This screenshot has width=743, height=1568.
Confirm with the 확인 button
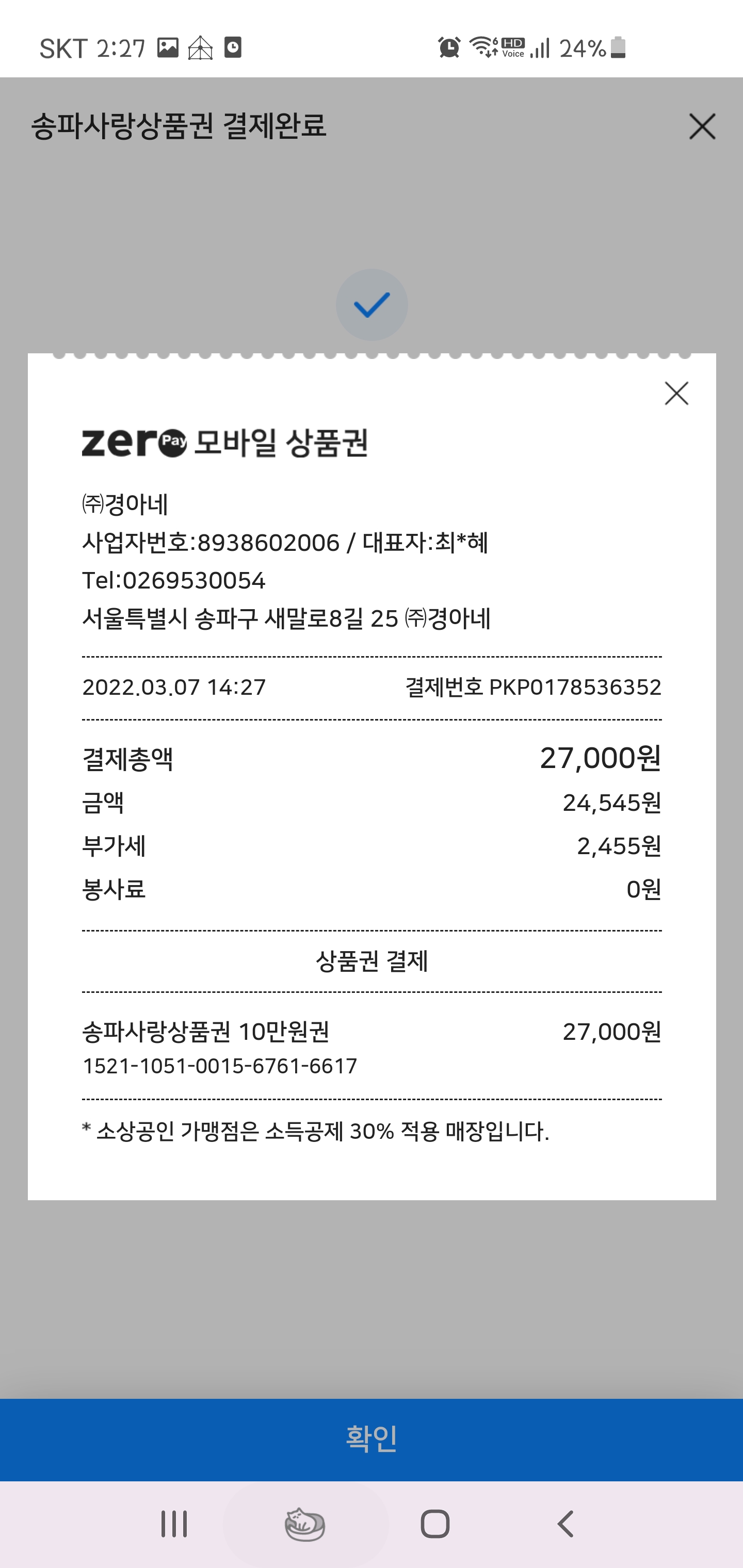pos(372,1439)
